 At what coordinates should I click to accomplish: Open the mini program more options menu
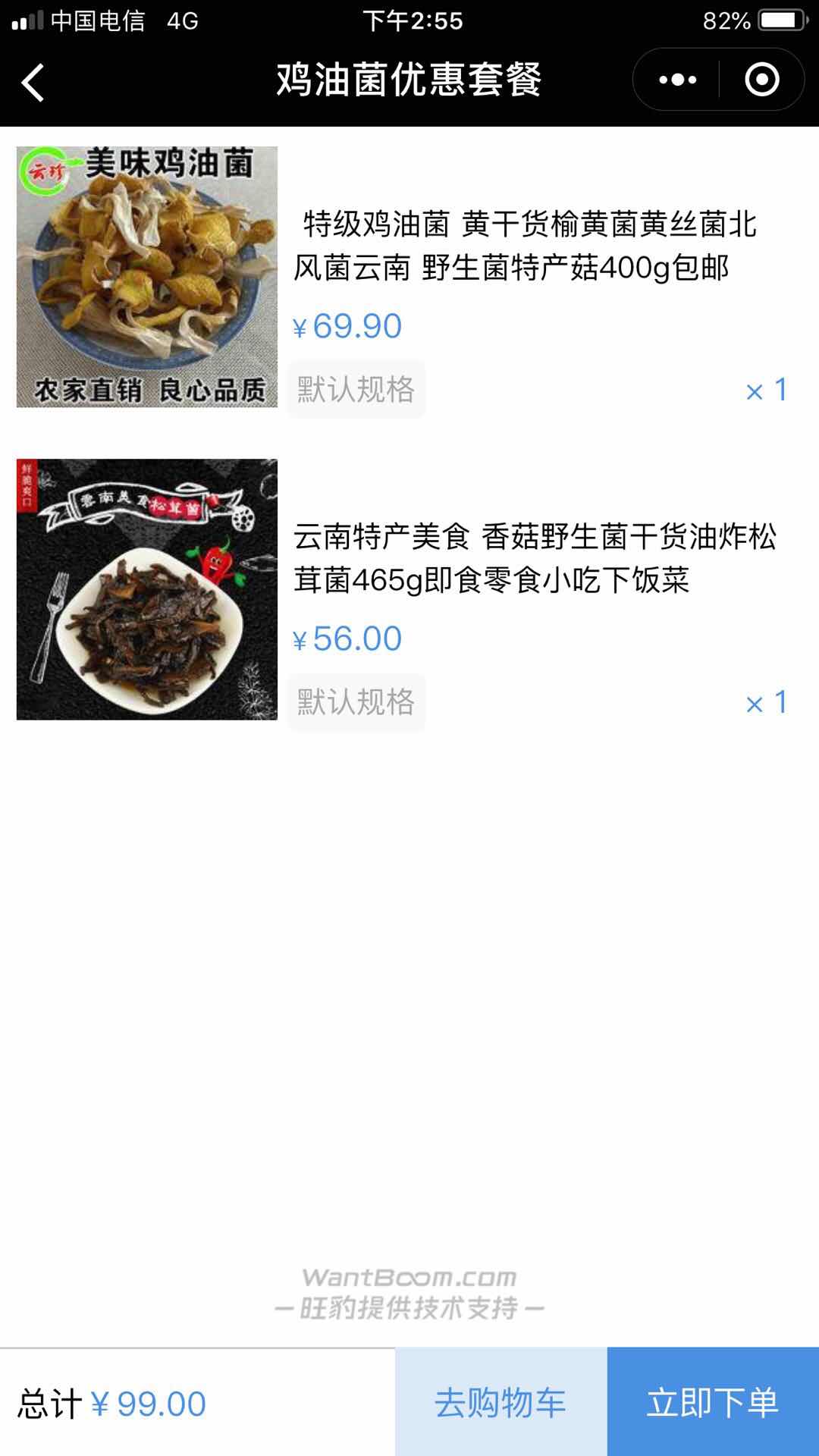point(677,80)
